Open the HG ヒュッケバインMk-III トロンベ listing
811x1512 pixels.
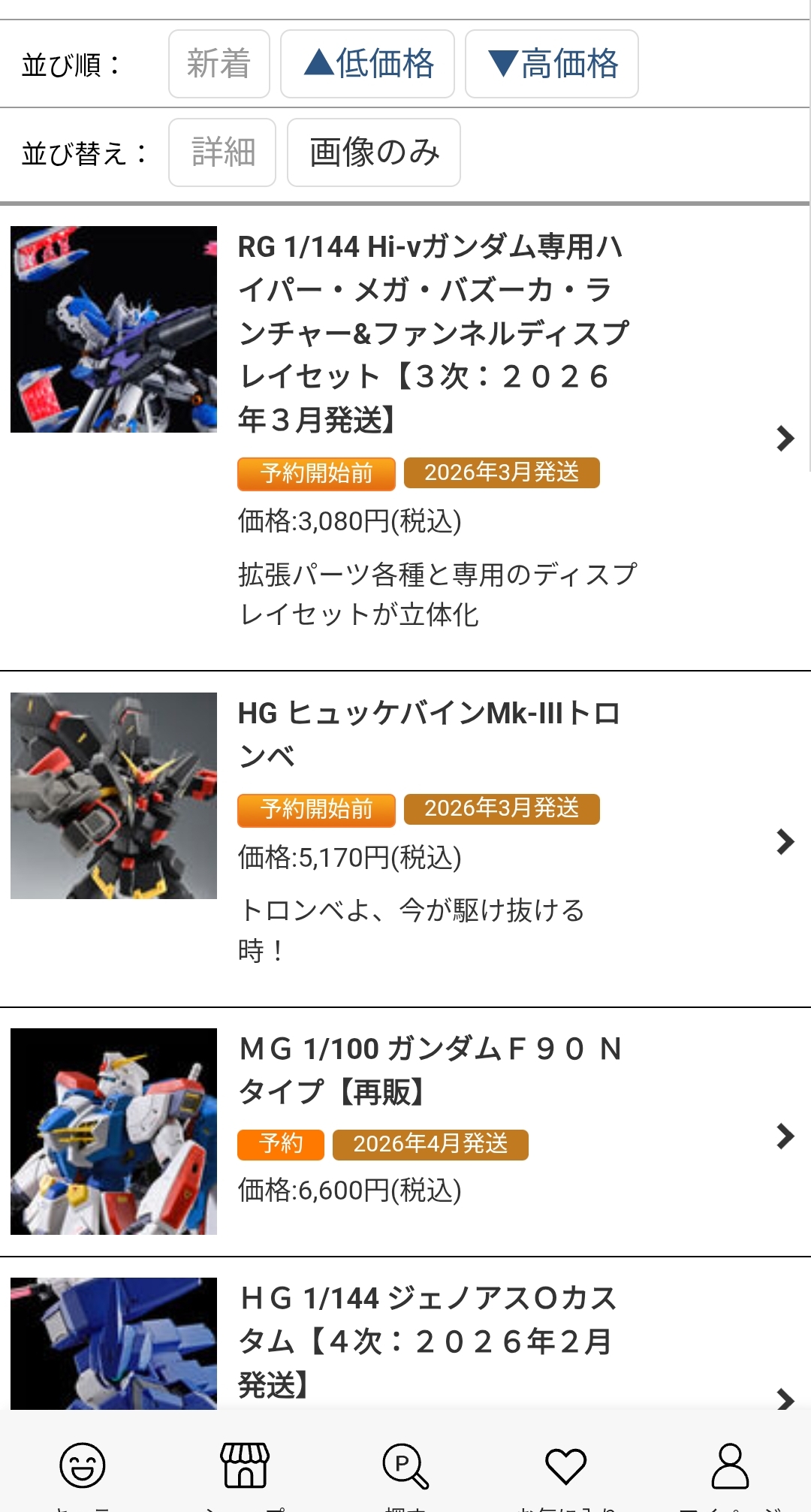point(428,733)
